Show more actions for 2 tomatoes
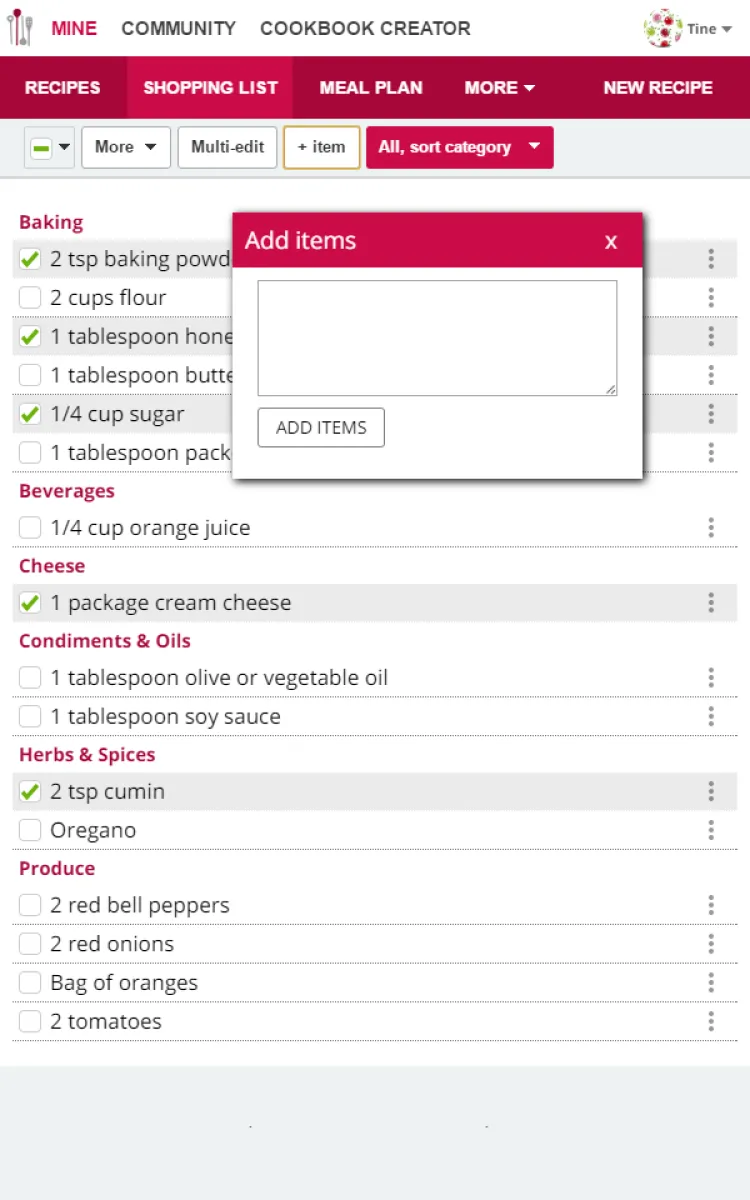This screenshot has width=750, height=1200. click(x=711, y=1021)
